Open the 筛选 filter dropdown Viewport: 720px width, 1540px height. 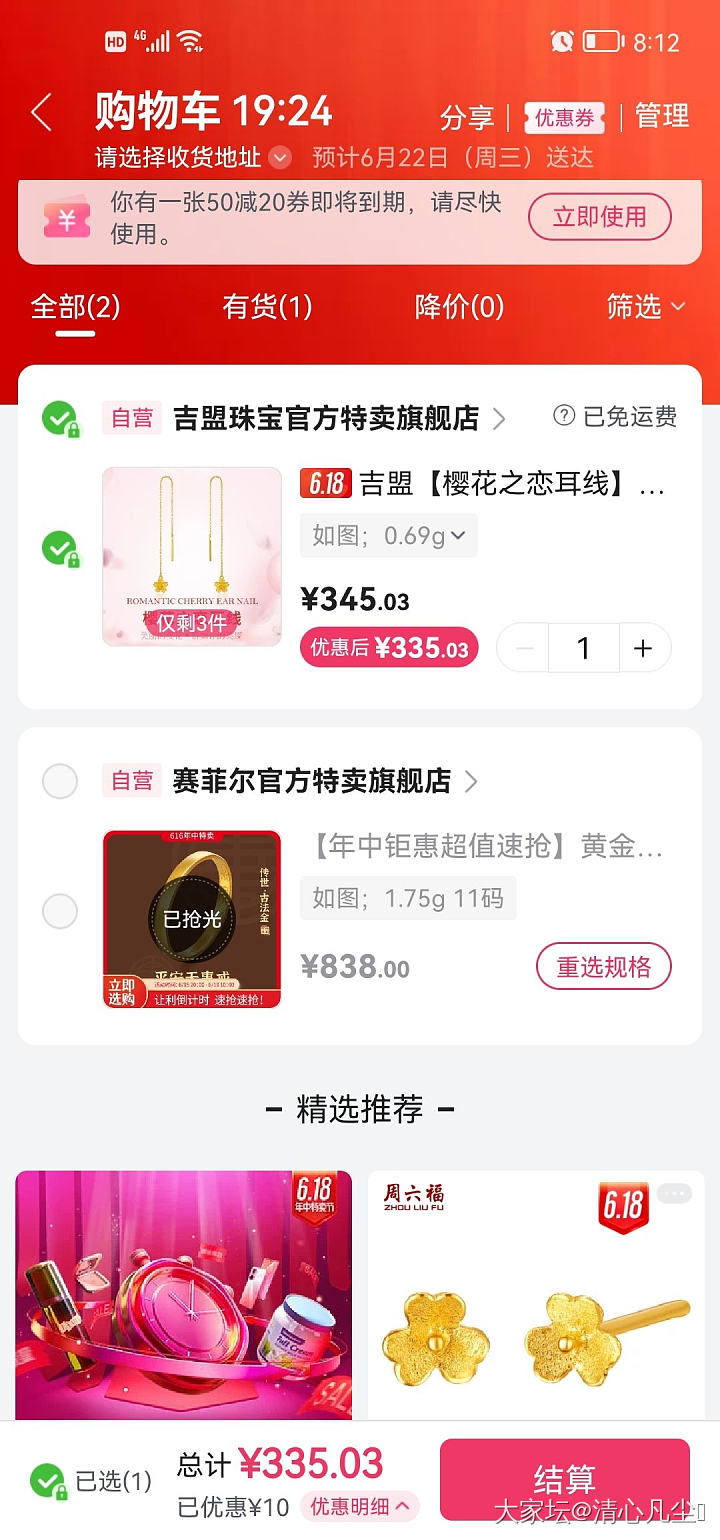(x=645, y=307)
